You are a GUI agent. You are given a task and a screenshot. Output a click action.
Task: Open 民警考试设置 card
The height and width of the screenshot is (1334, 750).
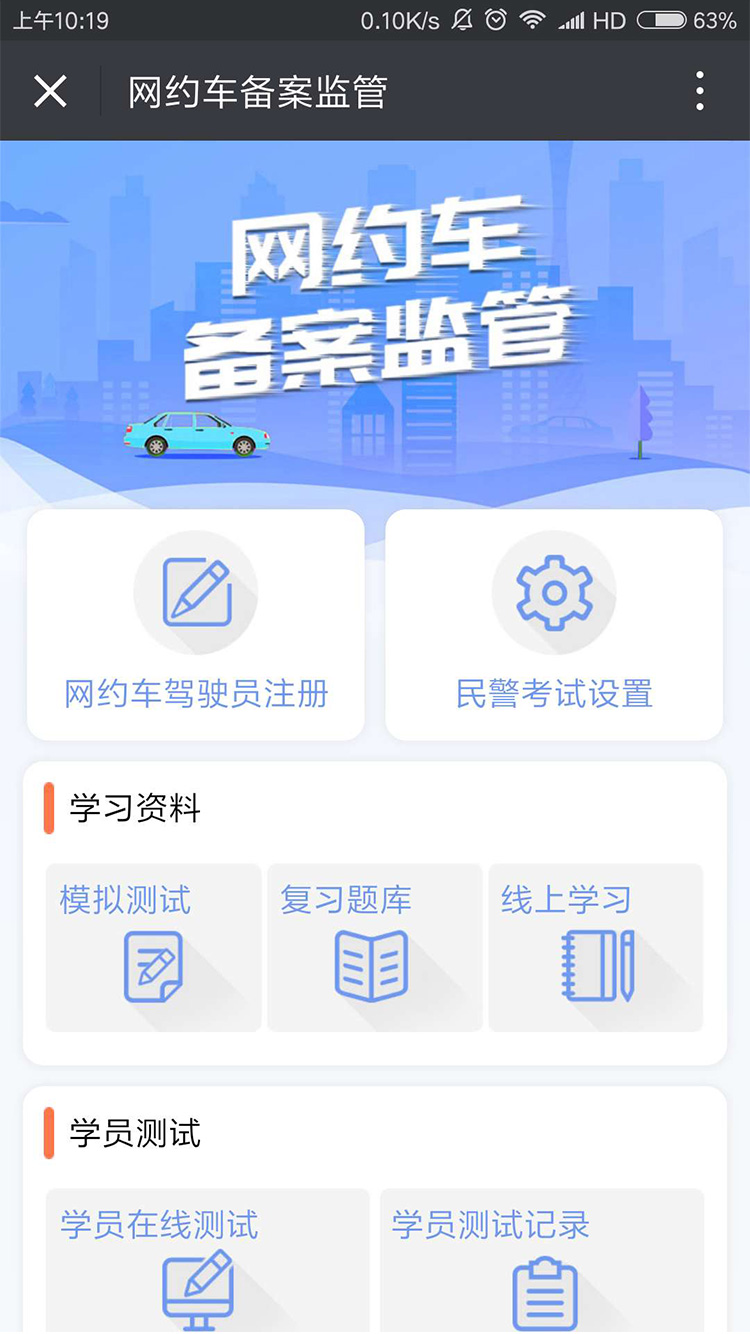tap(554, 625)
